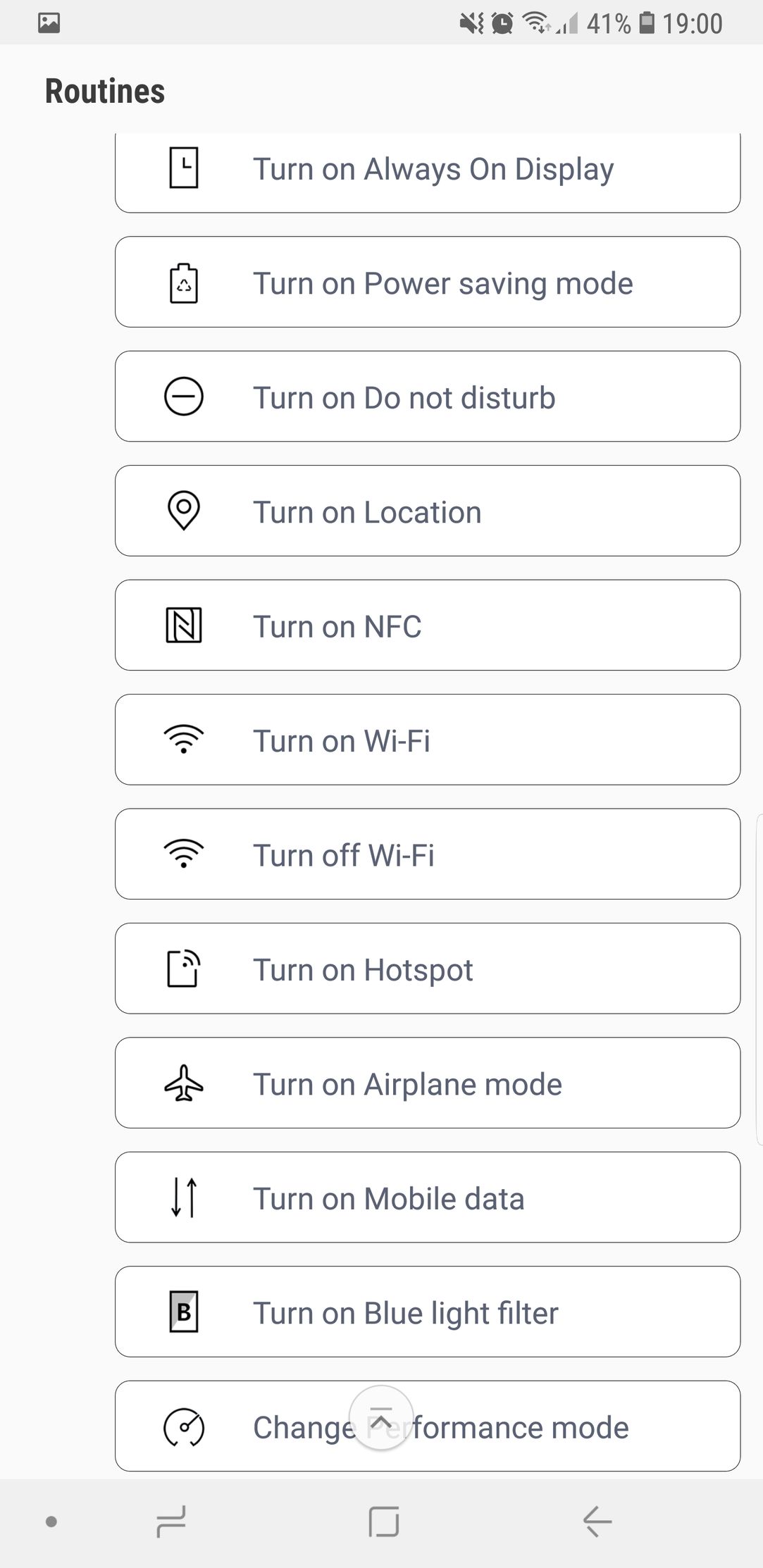Tap Turn on Wi-Fi

[x=427, y=740]
